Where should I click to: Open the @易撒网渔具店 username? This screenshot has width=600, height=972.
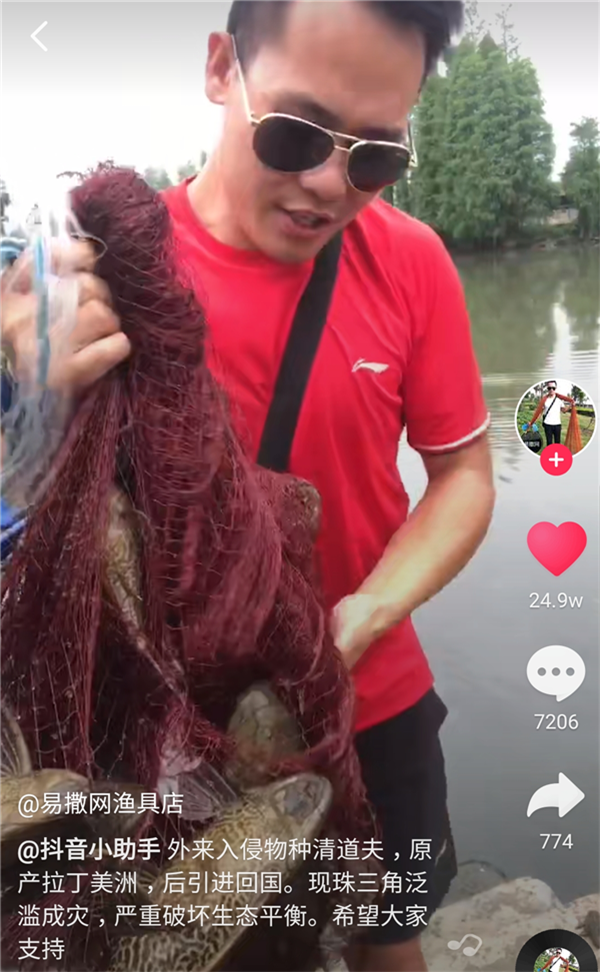[x=101, y=803]
